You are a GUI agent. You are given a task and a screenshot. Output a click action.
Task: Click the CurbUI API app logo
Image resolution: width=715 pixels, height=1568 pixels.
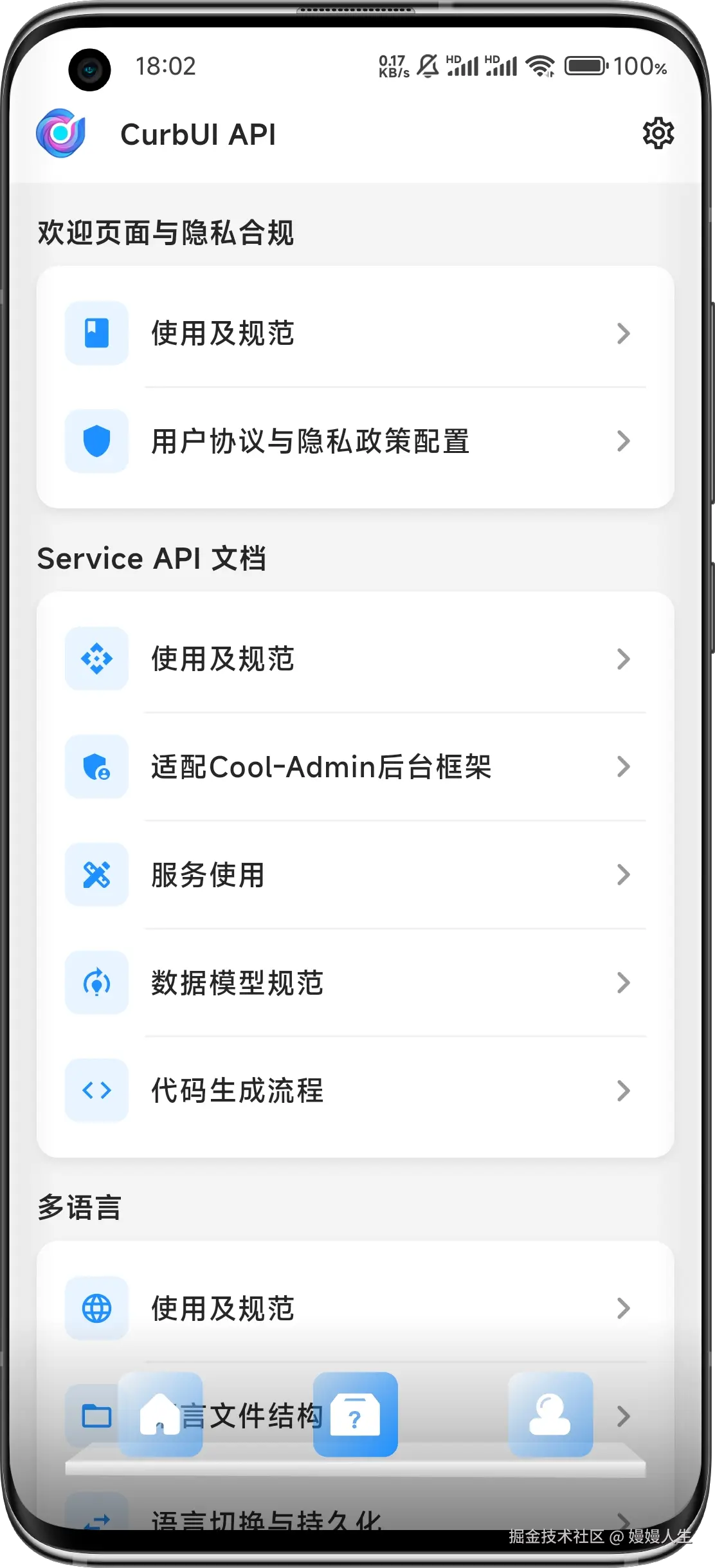pos(62,133)
